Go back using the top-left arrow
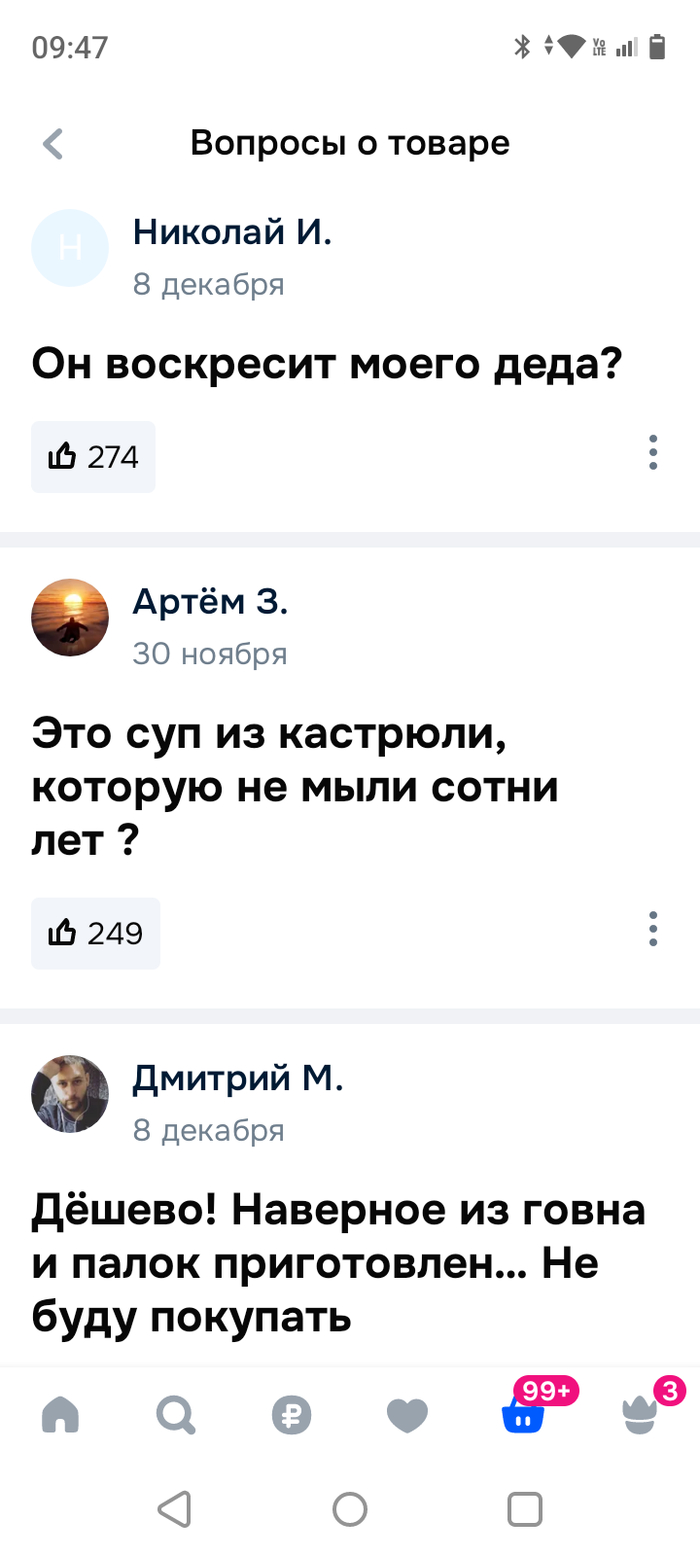The width and height of the screenshot is (700, 1556). pyautogui.click(x=53, y=144)
